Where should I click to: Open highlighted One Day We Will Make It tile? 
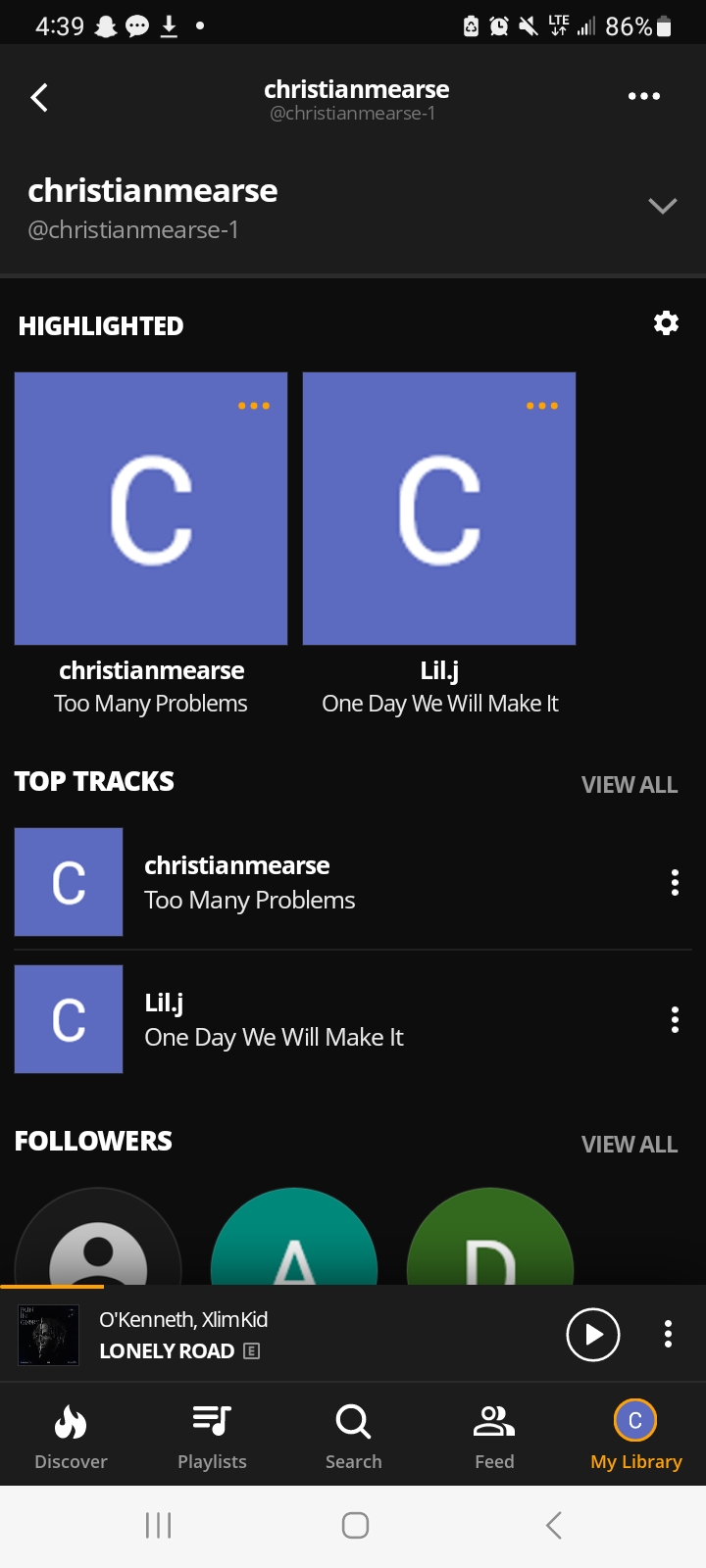[439, 509]
